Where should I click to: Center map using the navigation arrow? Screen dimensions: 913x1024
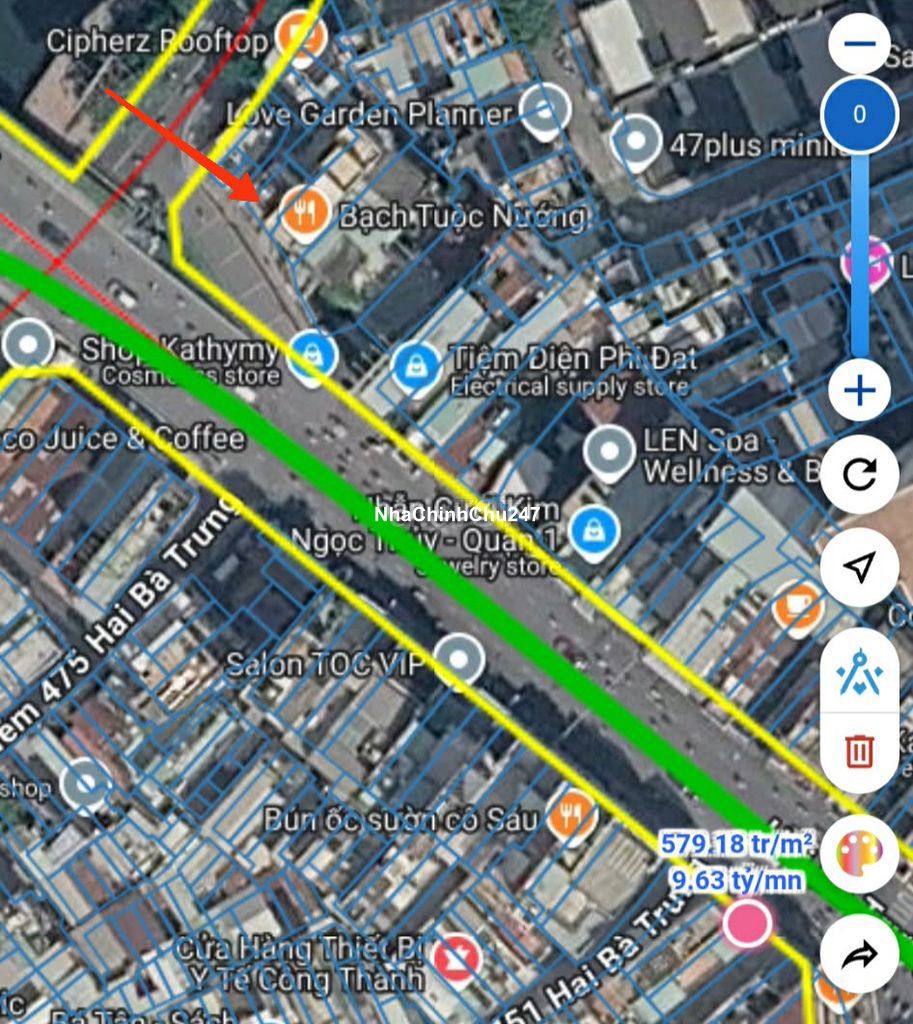pyautogui.click(x=859, y=567)
